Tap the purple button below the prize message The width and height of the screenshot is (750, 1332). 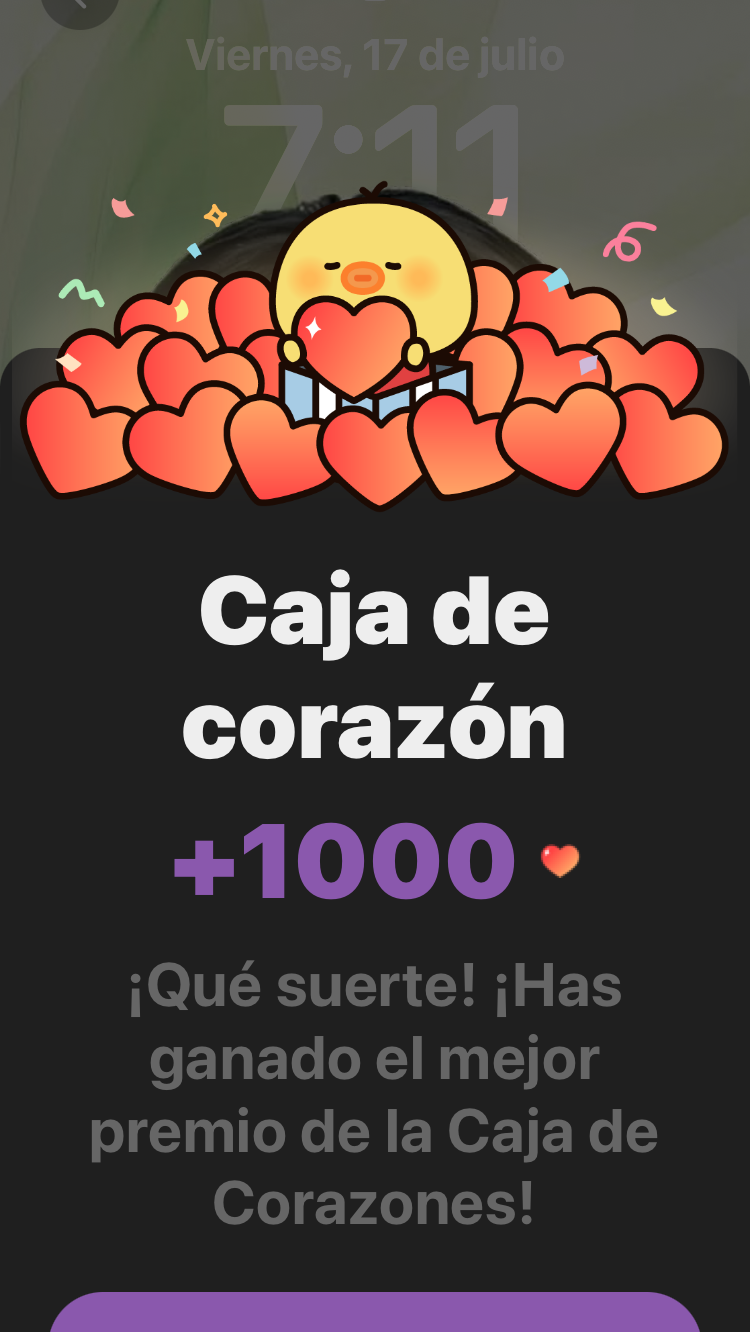click(375, 1312)
